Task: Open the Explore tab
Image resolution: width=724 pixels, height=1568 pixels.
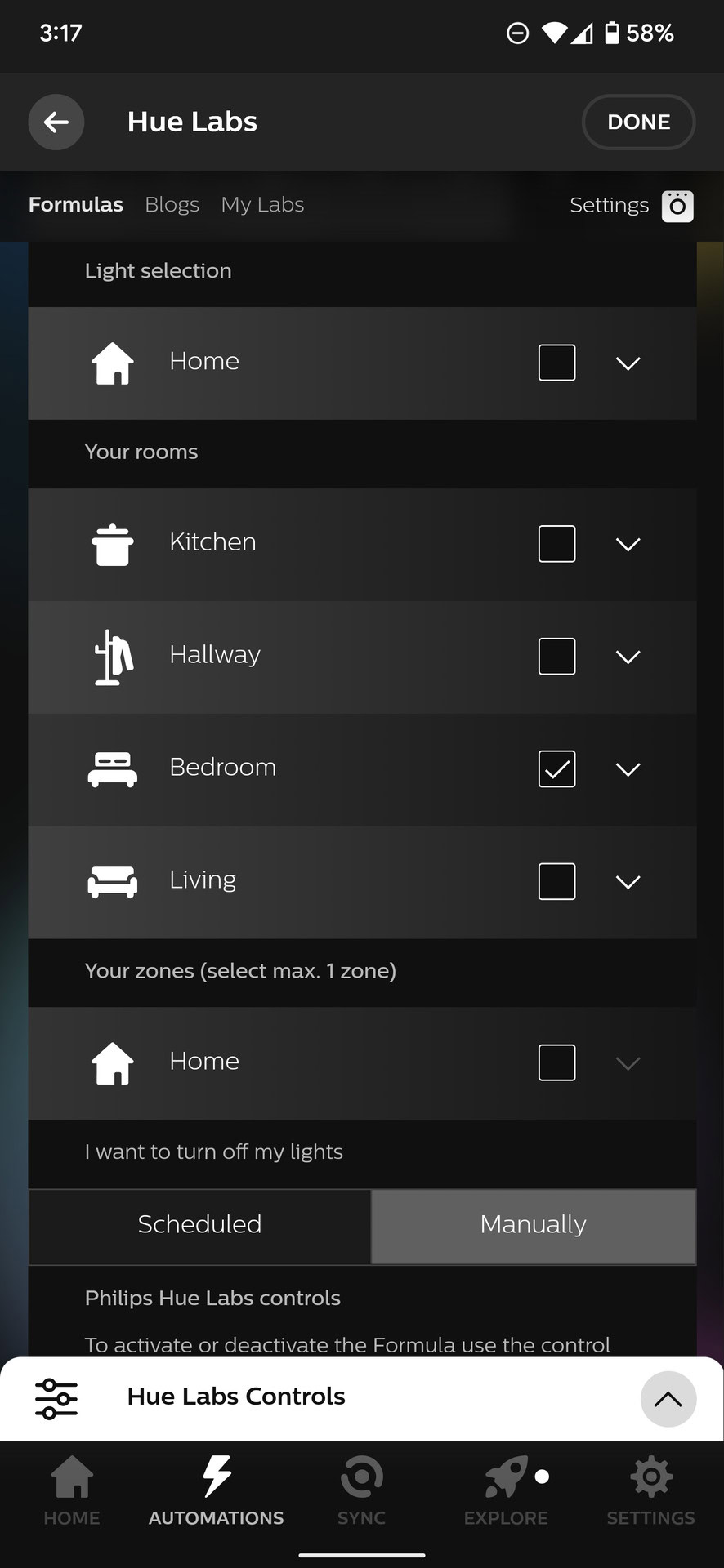Action: [x=506, y=1491]
